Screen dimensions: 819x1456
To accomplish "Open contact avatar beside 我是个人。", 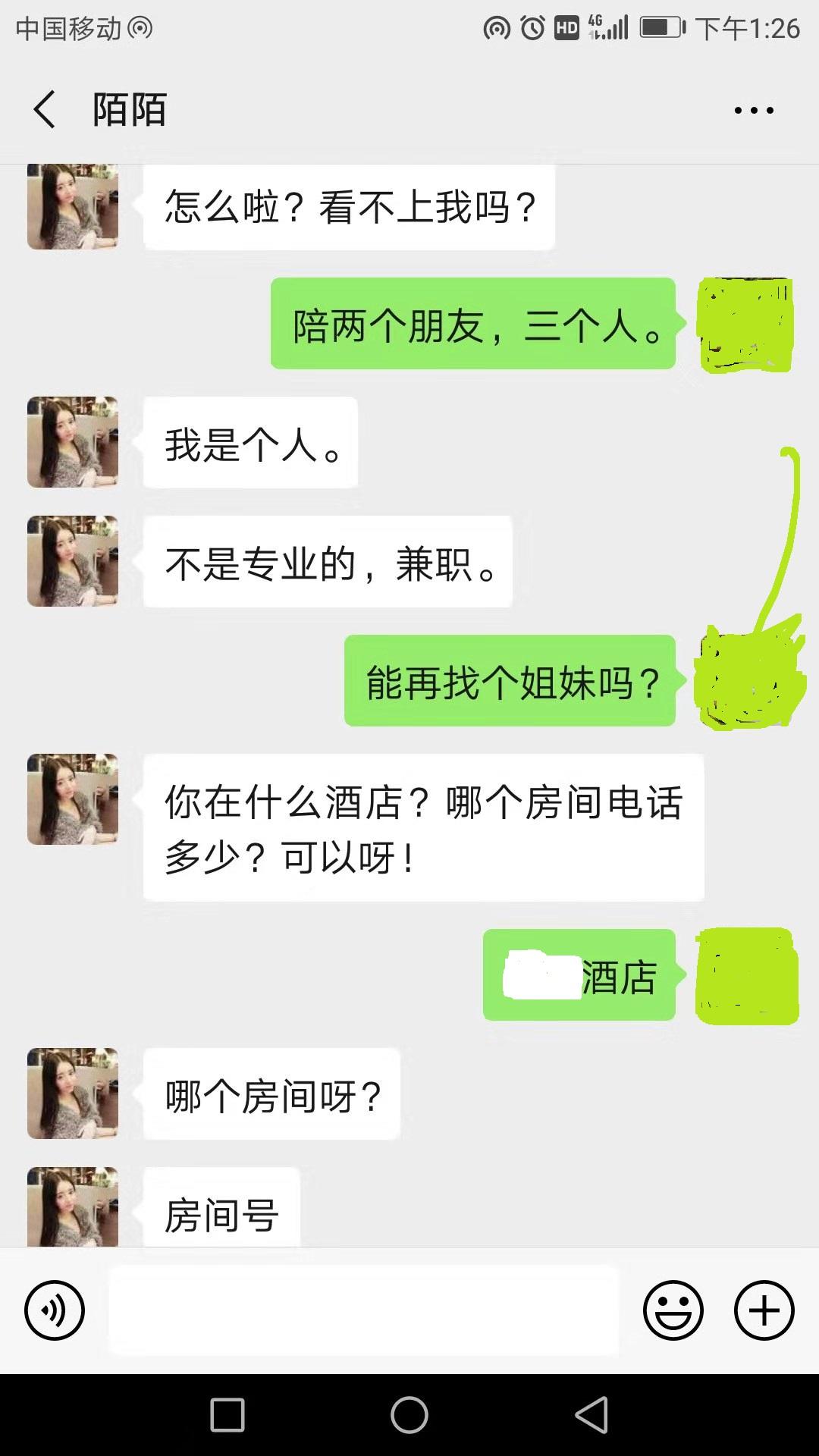I will click(x=73, y=442).
